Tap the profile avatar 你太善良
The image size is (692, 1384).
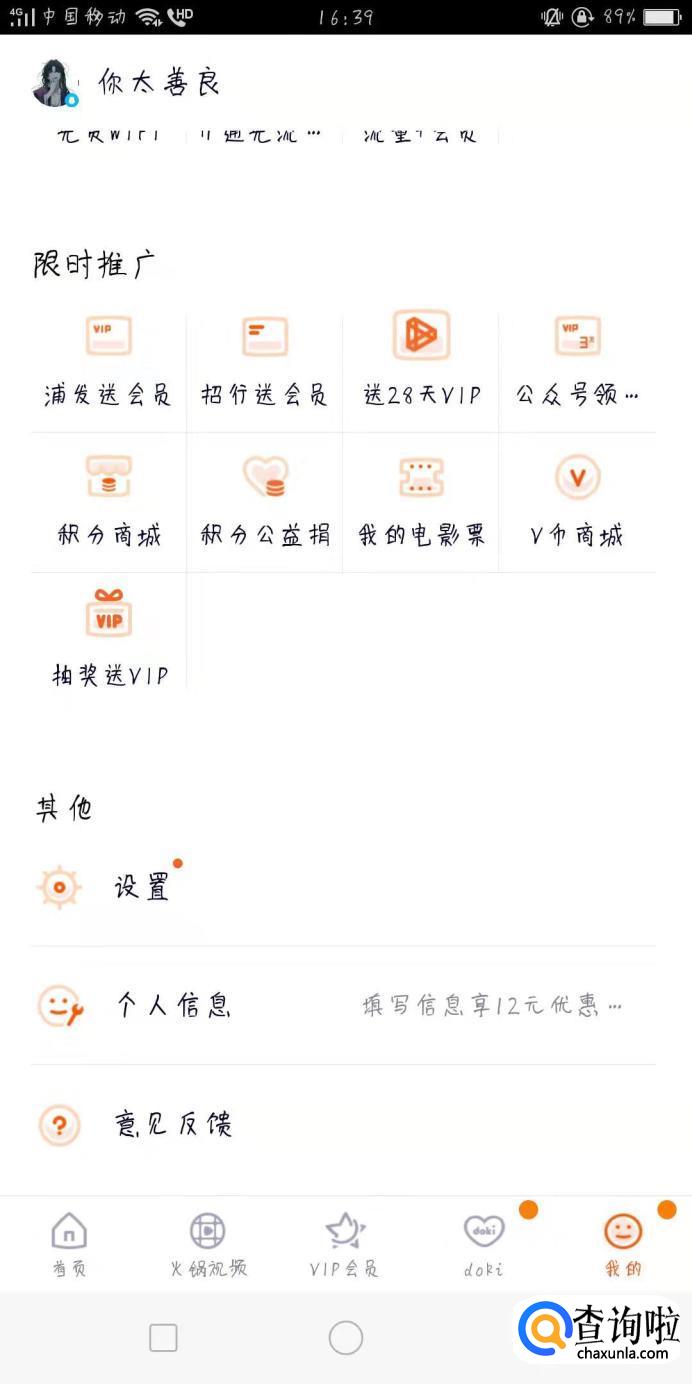(x=54, y=83)
